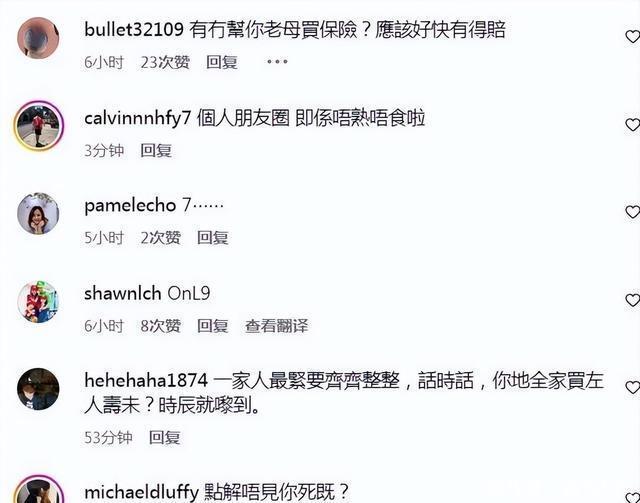This screenshot has height=503, width=640.
Task: Like bullet32109's comment
Action: 632,37
